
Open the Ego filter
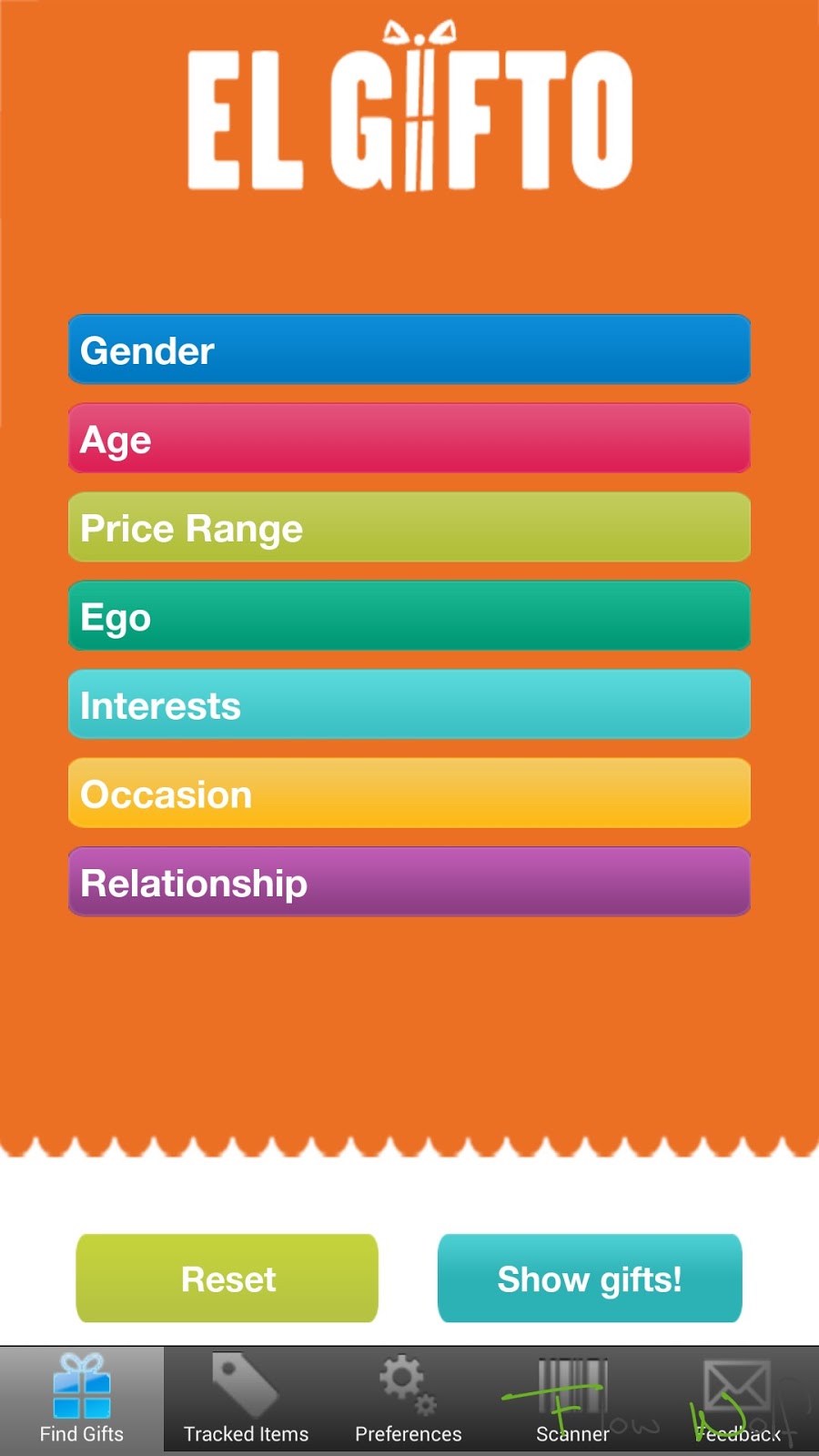409,616
